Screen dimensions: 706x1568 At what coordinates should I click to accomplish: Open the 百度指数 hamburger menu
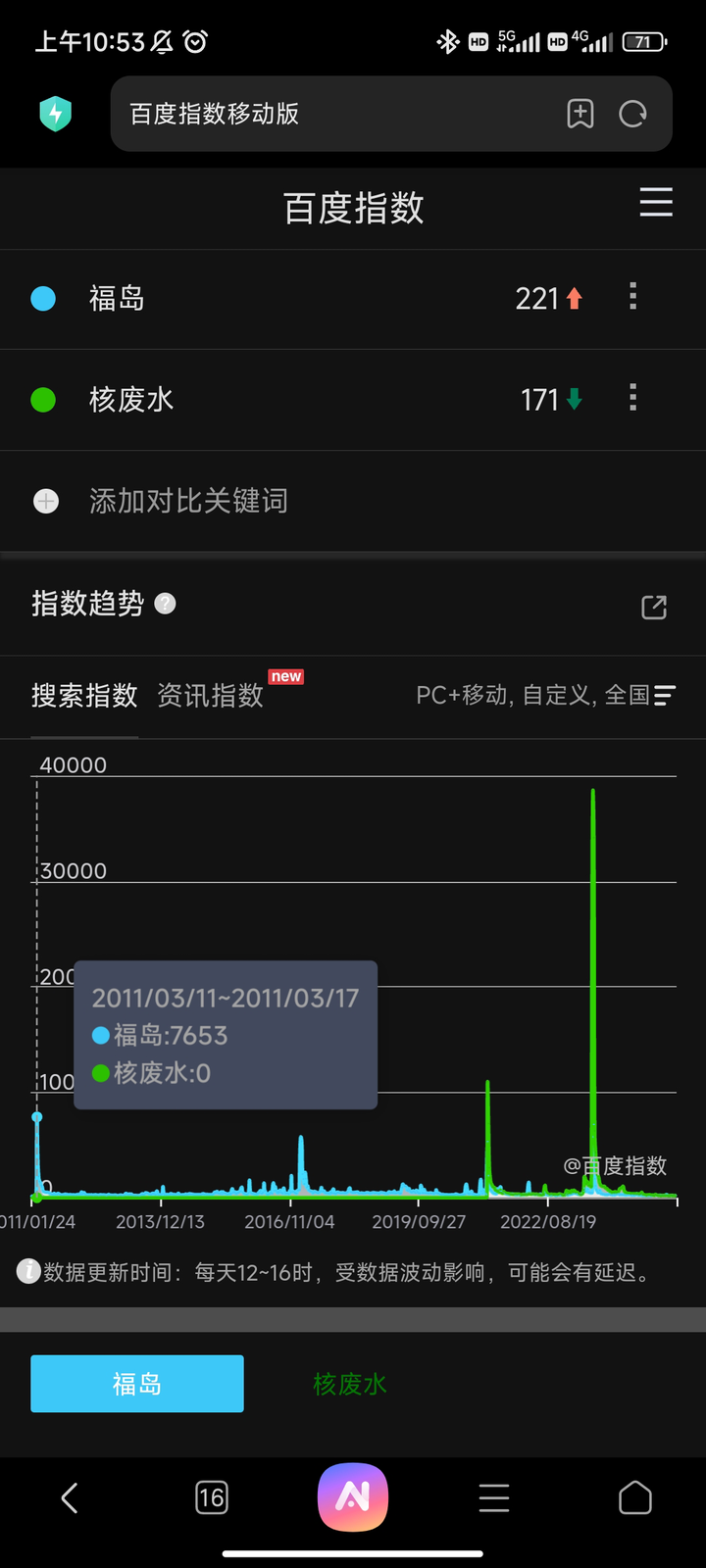pos(656,202)
